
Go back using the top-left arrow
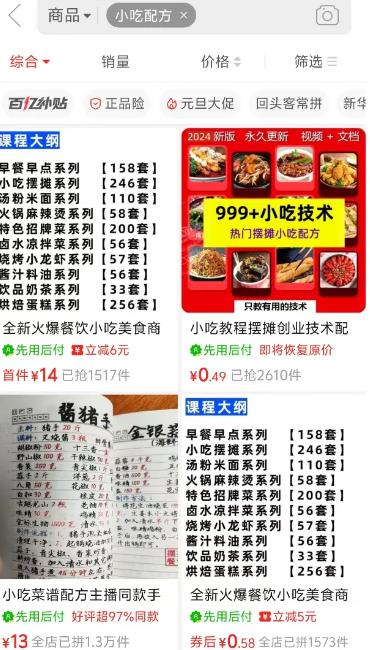click(x=15, y=16)
